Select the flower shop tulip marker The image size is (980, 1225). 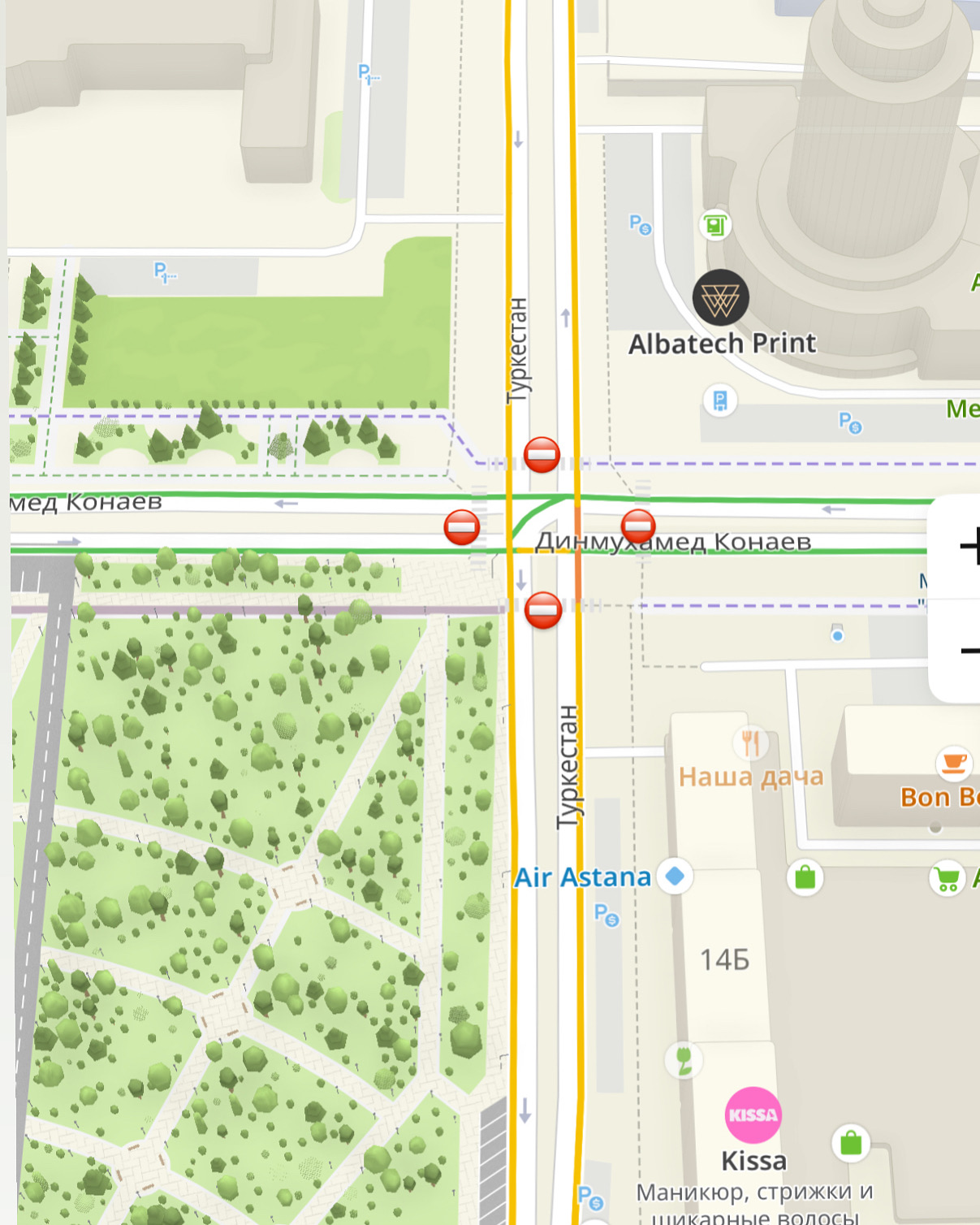click(x=684, y=1060)
